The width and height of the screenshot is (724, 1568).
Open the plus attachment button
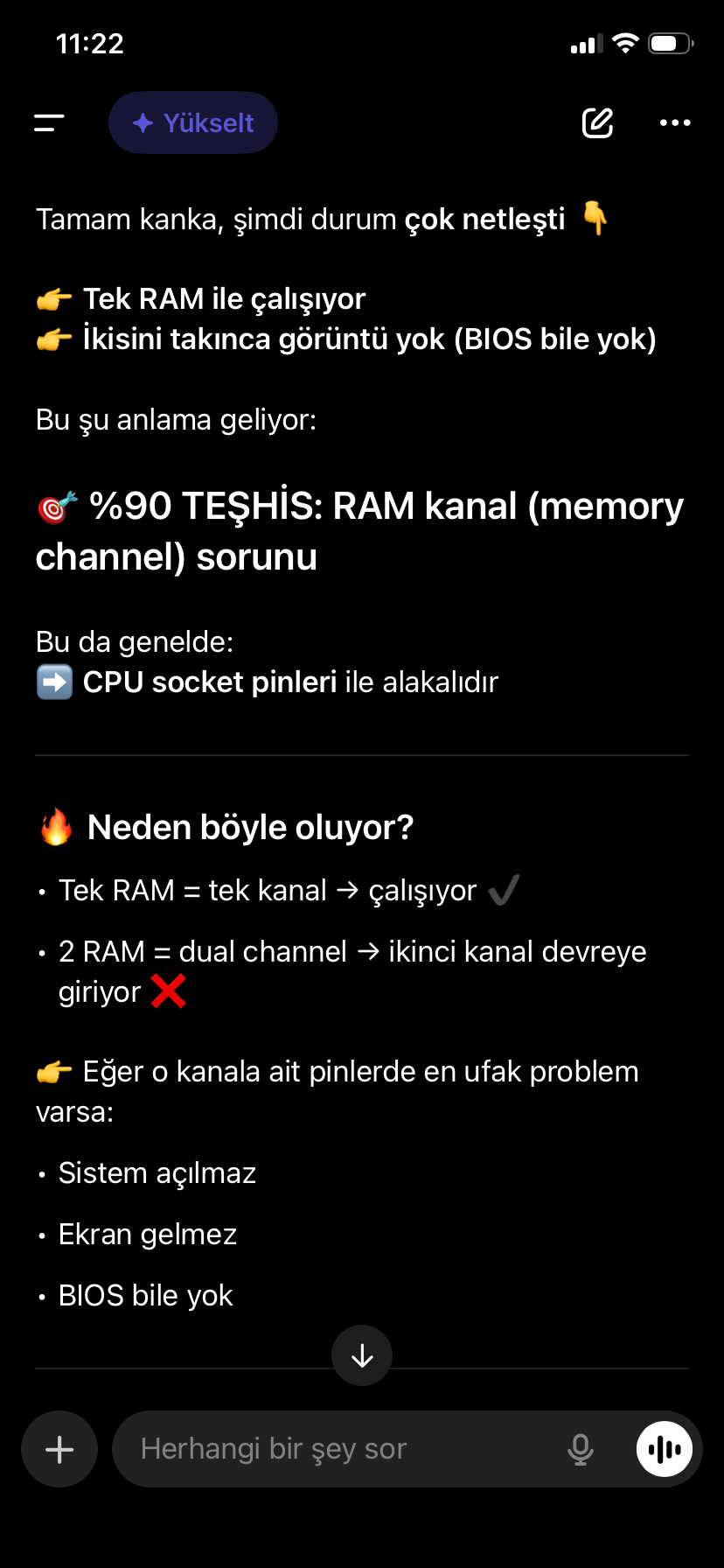coord(59,1449)
